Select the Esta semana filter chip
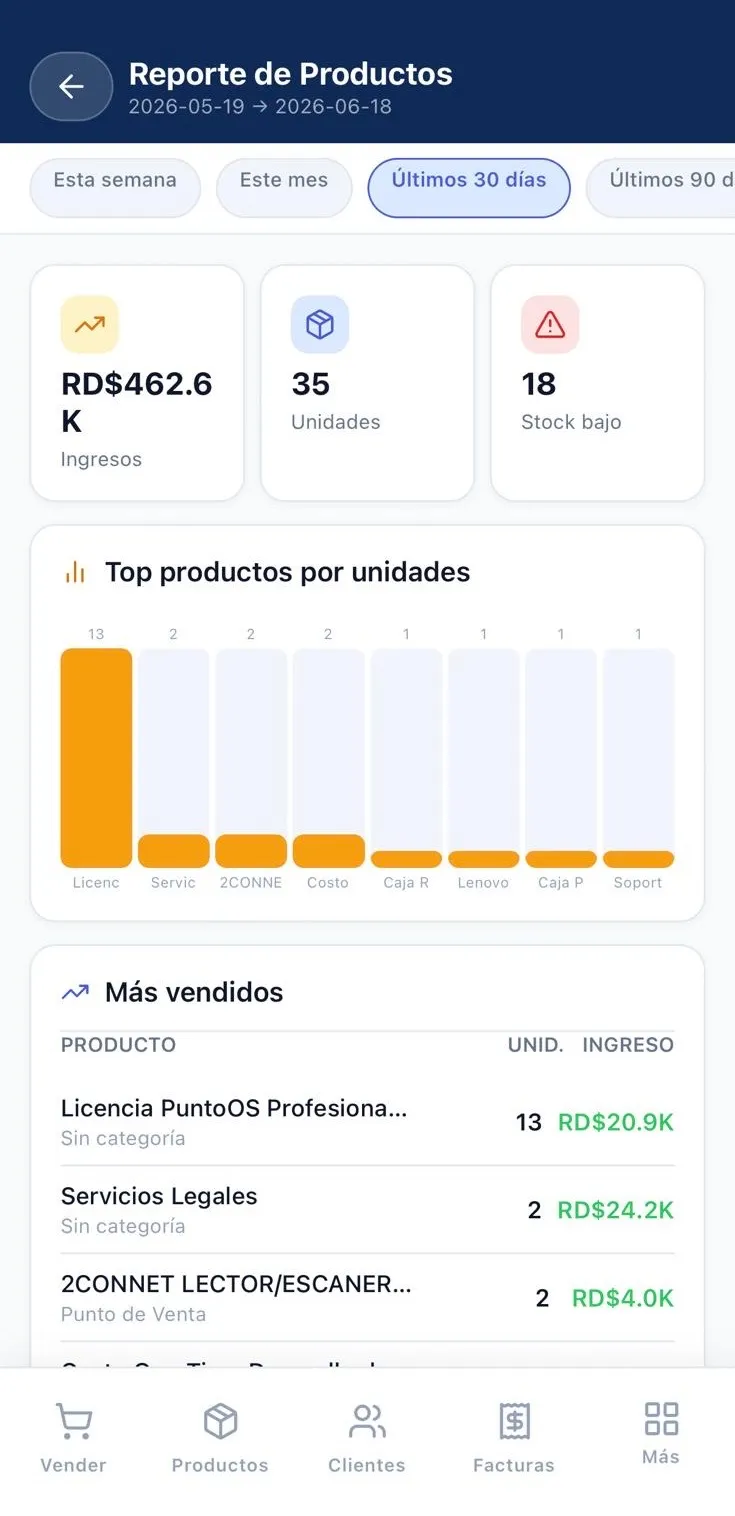This screenshot has height=1516, width=735. tap(115, 187)
